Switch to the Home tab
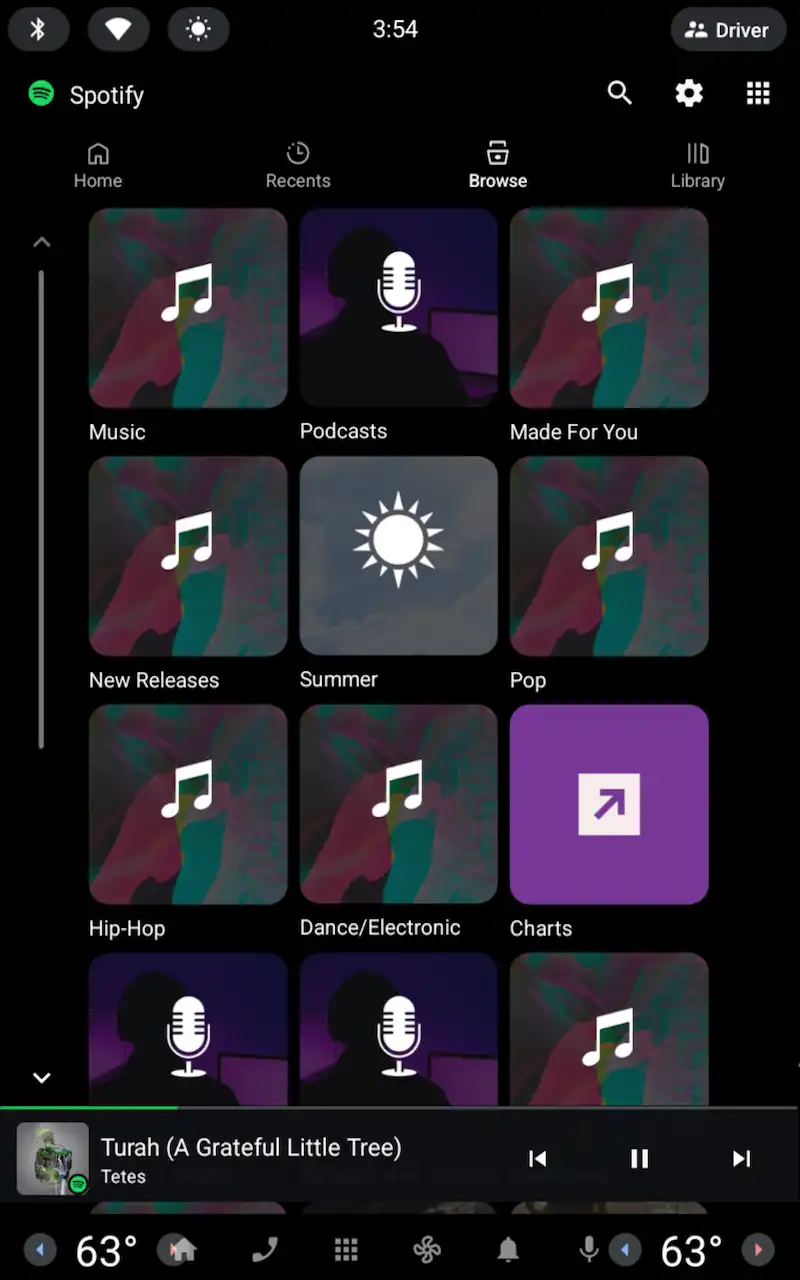 point(98,166)
